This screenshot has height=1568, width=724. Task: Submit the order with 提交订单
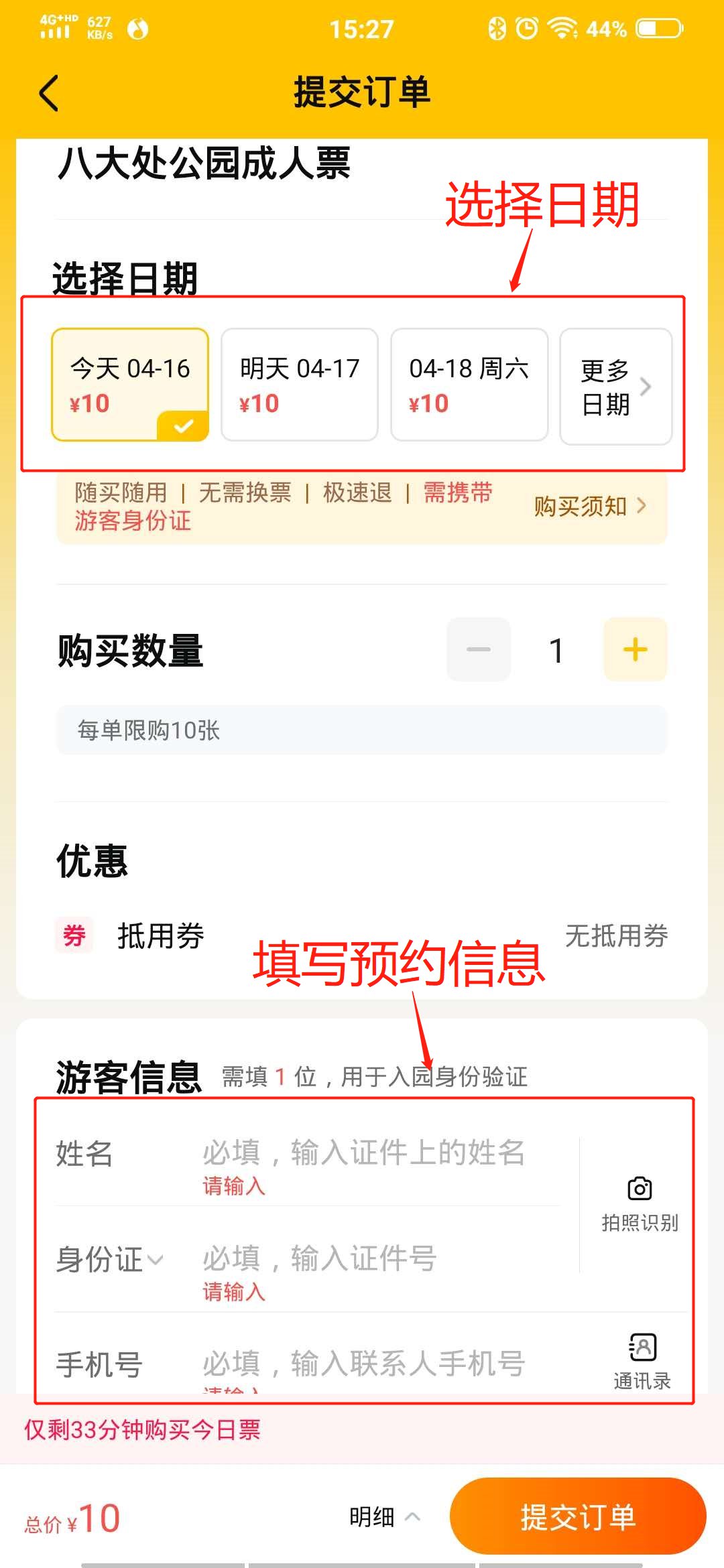coord(578,1516)
